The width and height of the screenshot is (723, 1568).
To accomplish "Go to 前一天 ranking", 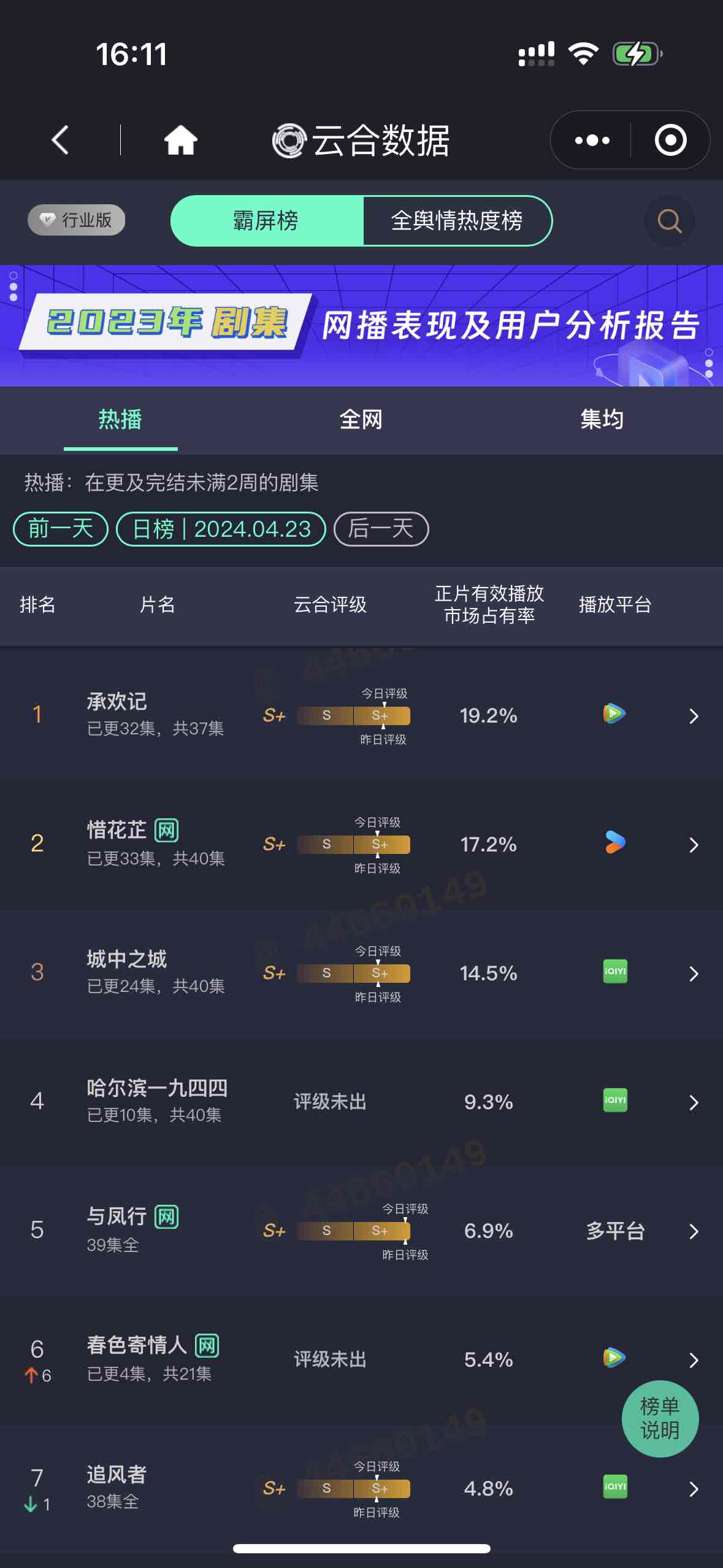I will (61, 529).
